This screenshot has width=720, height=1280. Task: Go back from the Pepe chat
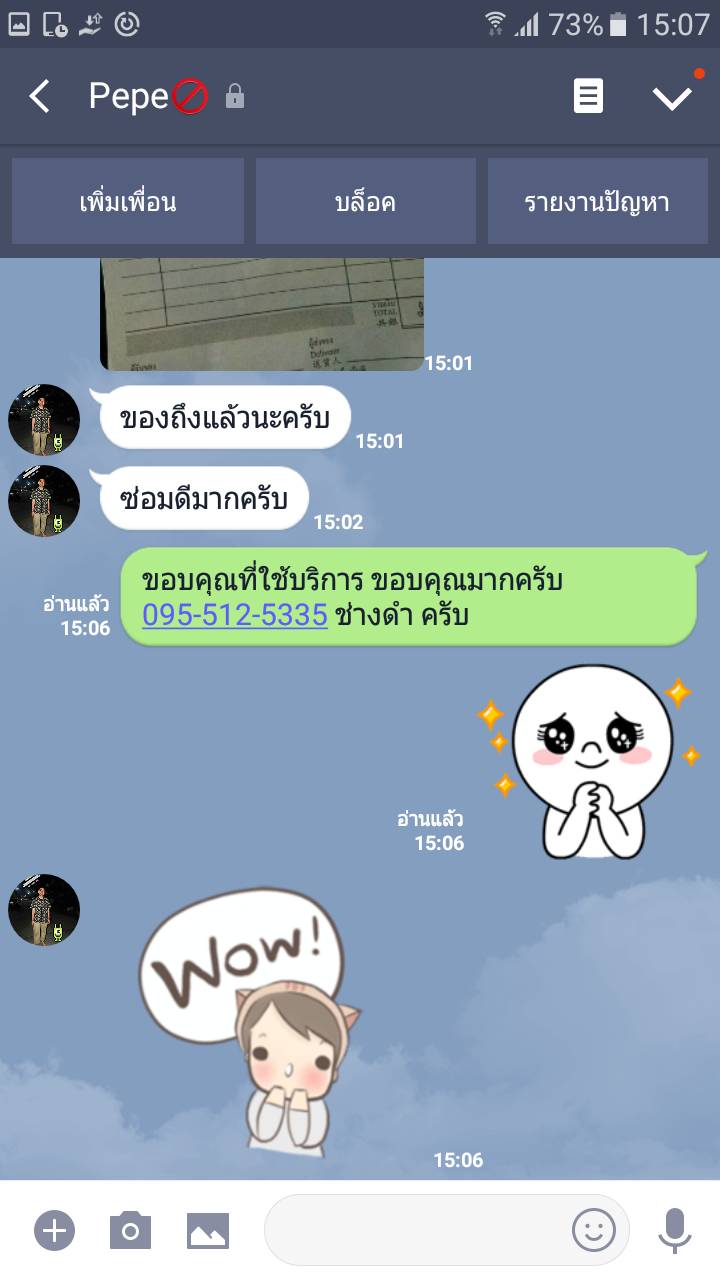39,96
